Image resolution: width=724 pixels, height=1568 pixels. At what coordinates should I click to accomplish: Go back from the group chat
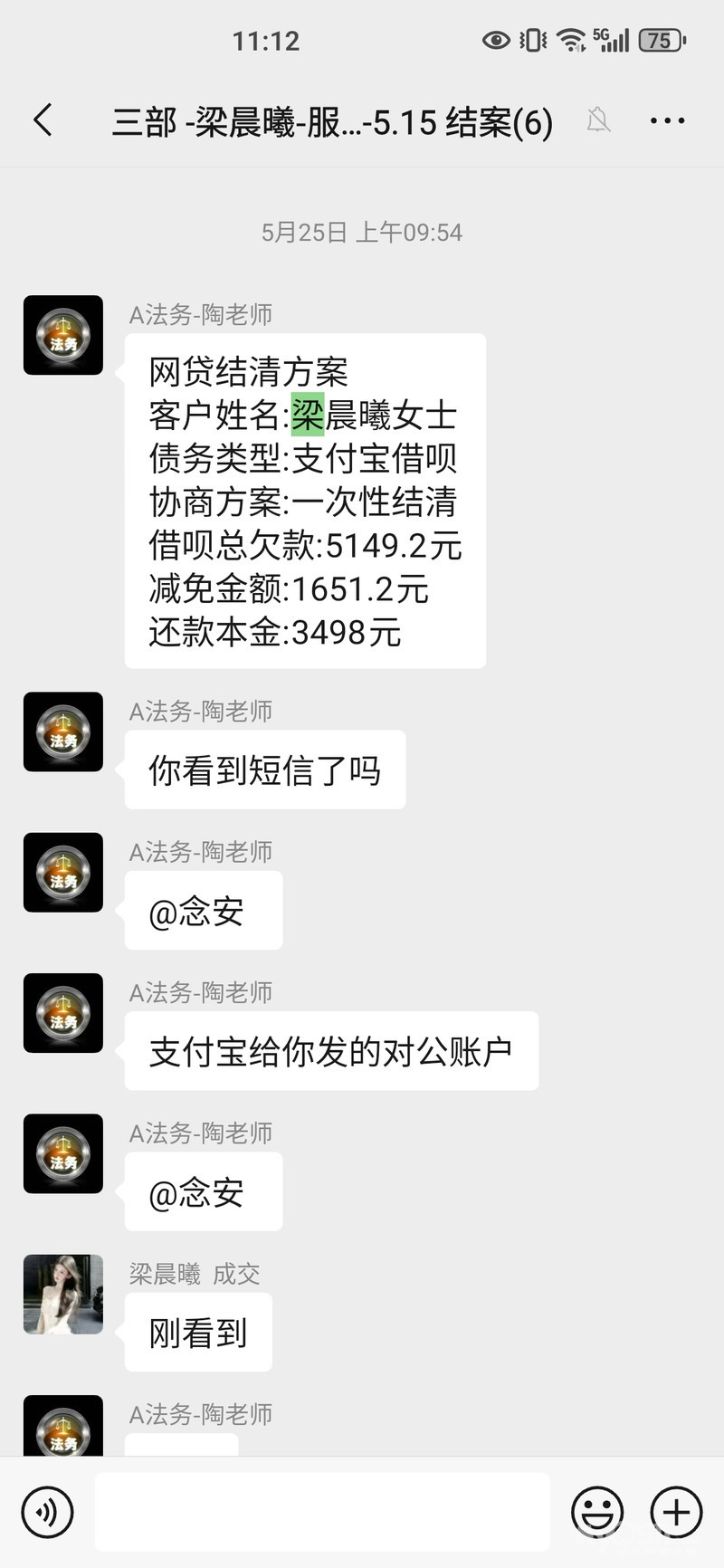coord(43,120)
